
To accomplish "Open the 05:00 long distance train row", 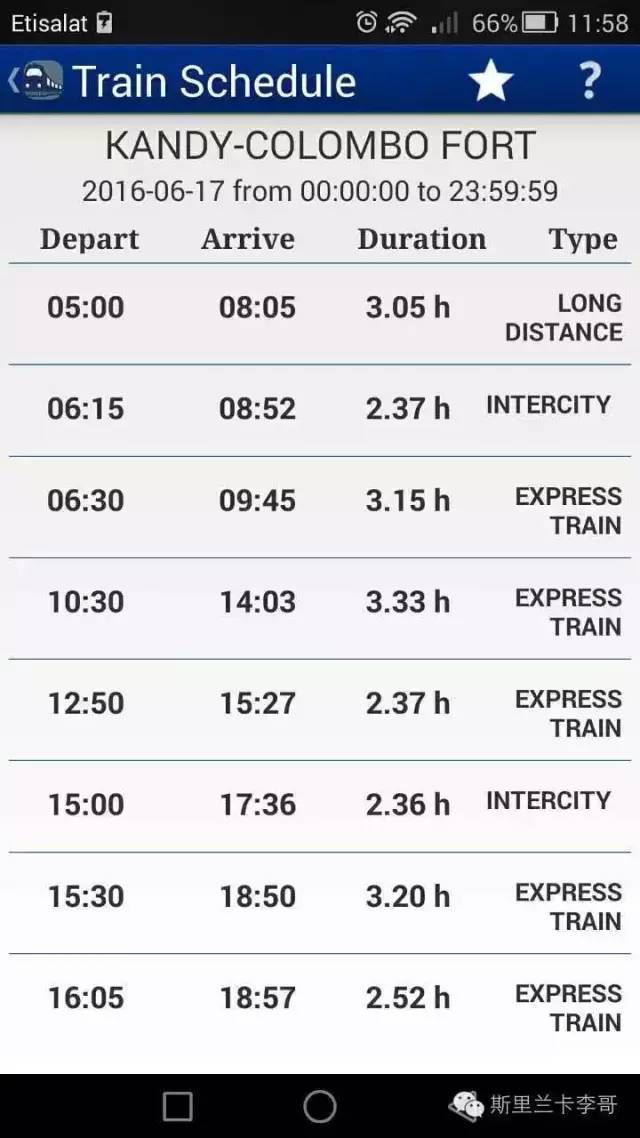I will point(320,314).
